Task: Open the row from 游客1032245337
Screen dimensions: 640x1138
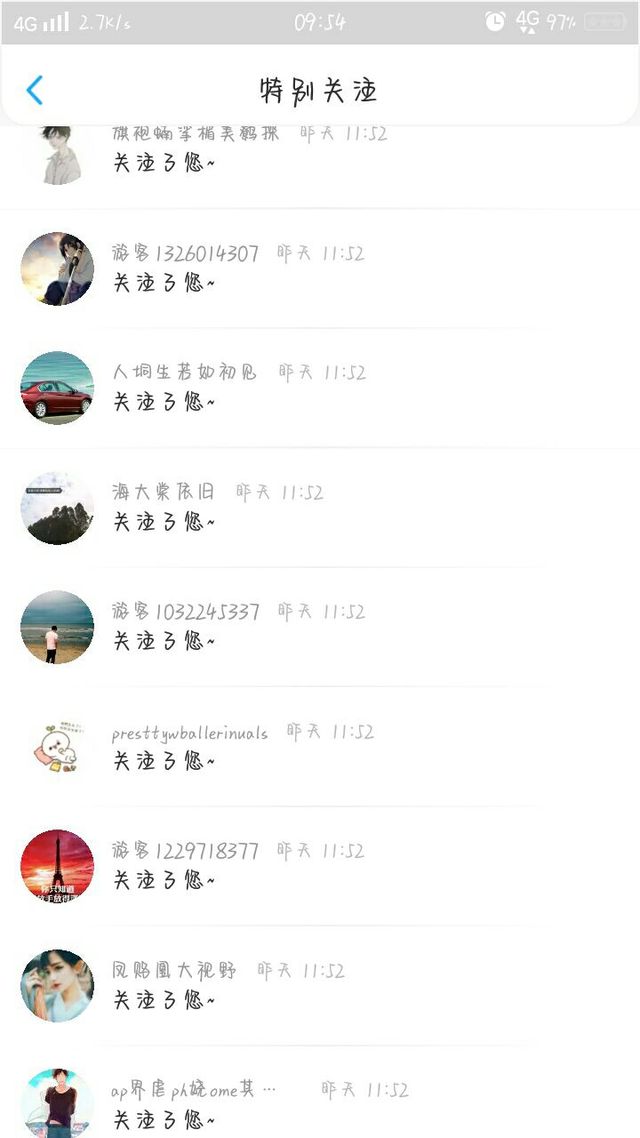Action: (x=320, y=627)
